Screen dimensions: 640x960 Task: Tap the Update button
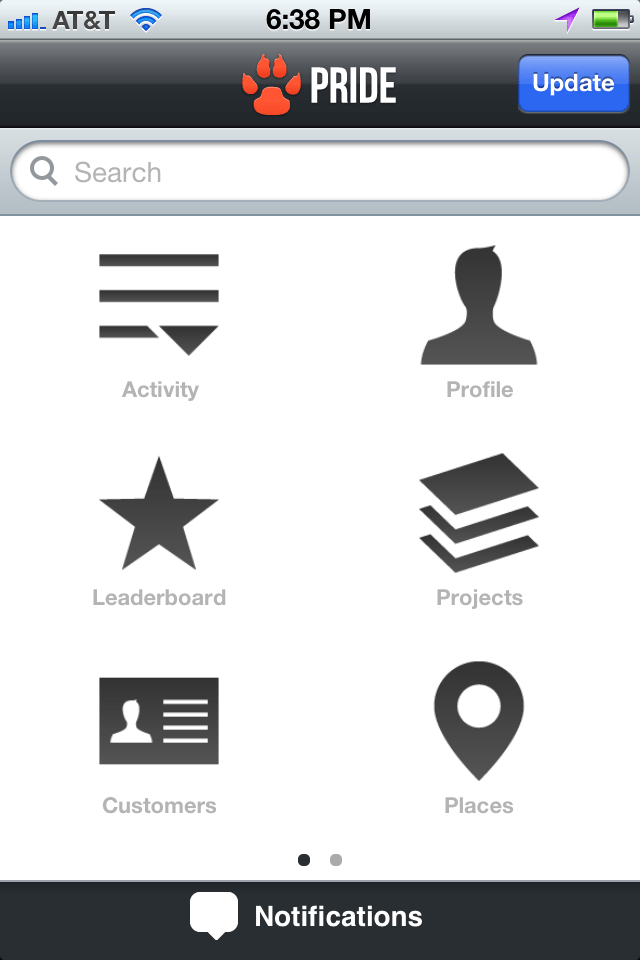573,83
